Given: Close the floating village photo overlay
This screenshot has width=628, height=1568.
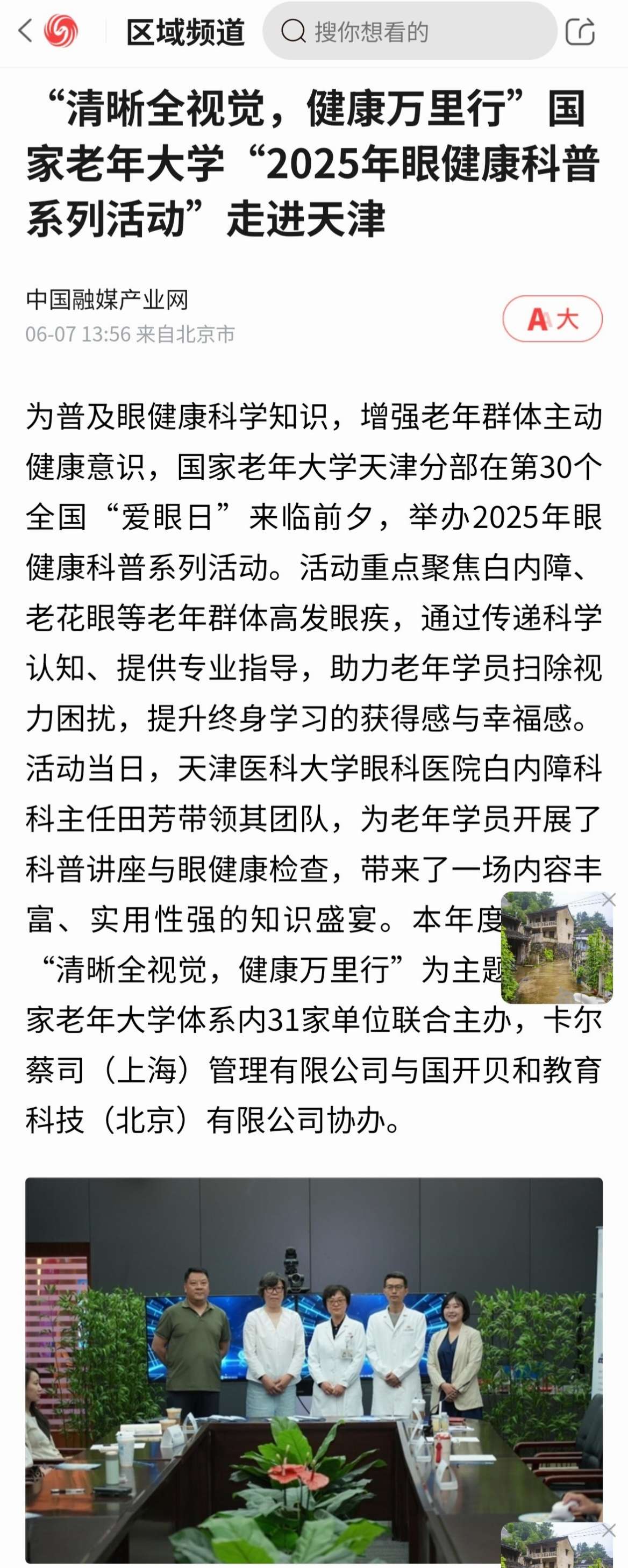Looking at the screenshot, I should 609,900.
